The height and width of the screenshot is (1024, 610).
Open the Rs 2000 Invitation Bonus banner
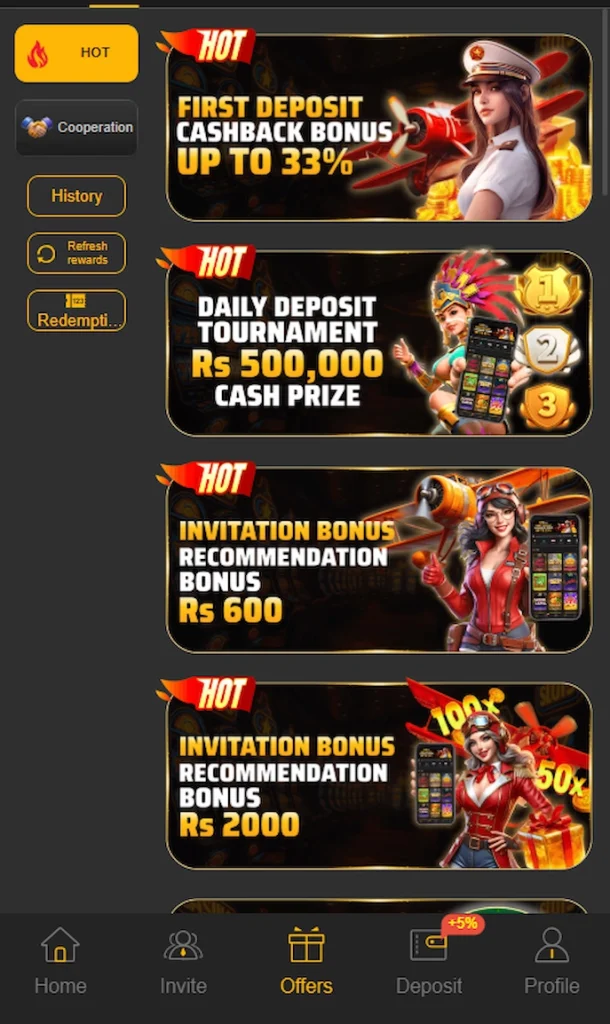click(378, 775)
